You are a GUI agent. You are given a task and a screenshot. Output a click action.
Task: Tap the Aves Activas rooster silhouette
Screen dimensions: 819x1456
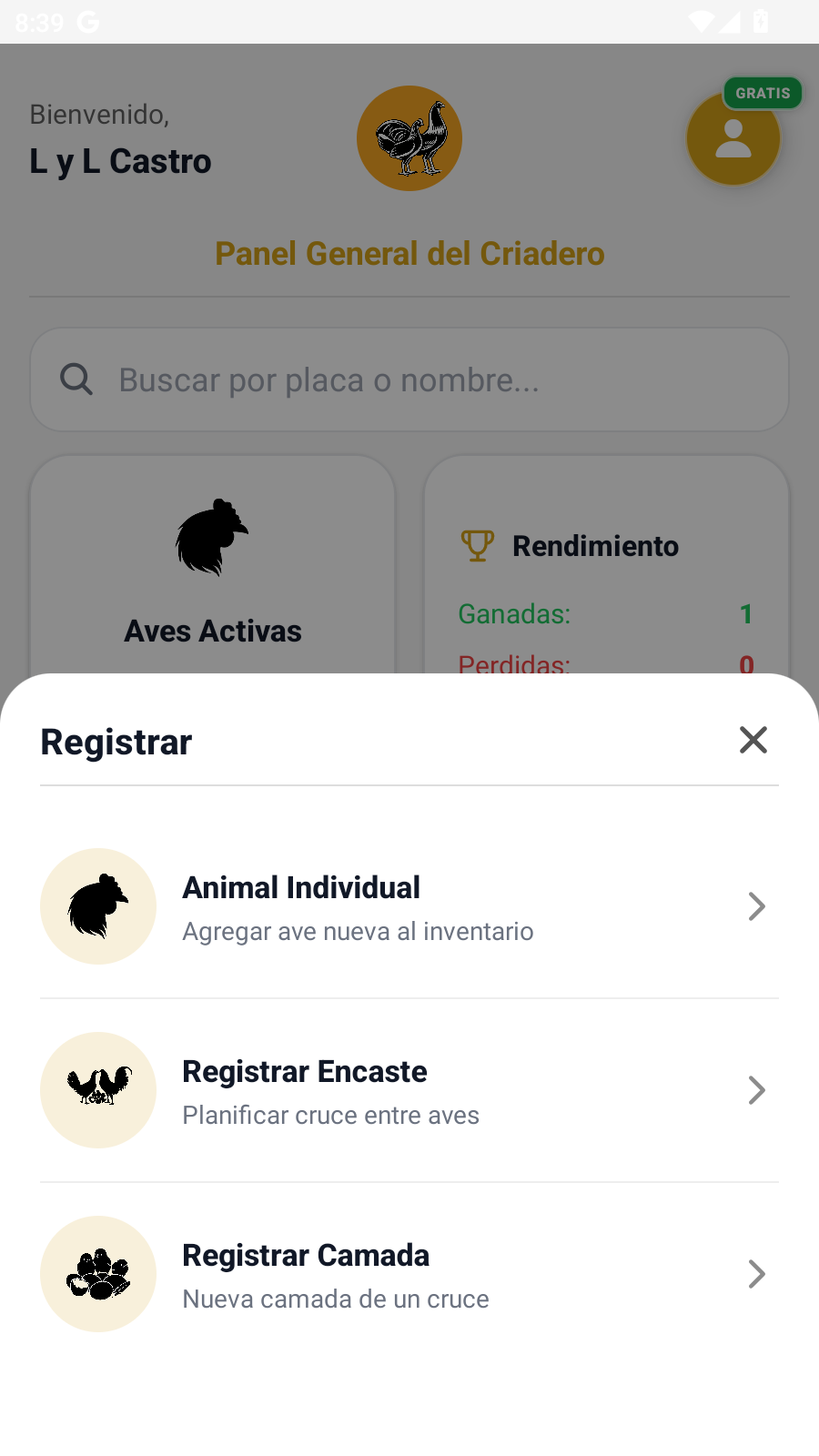(211, 538)
